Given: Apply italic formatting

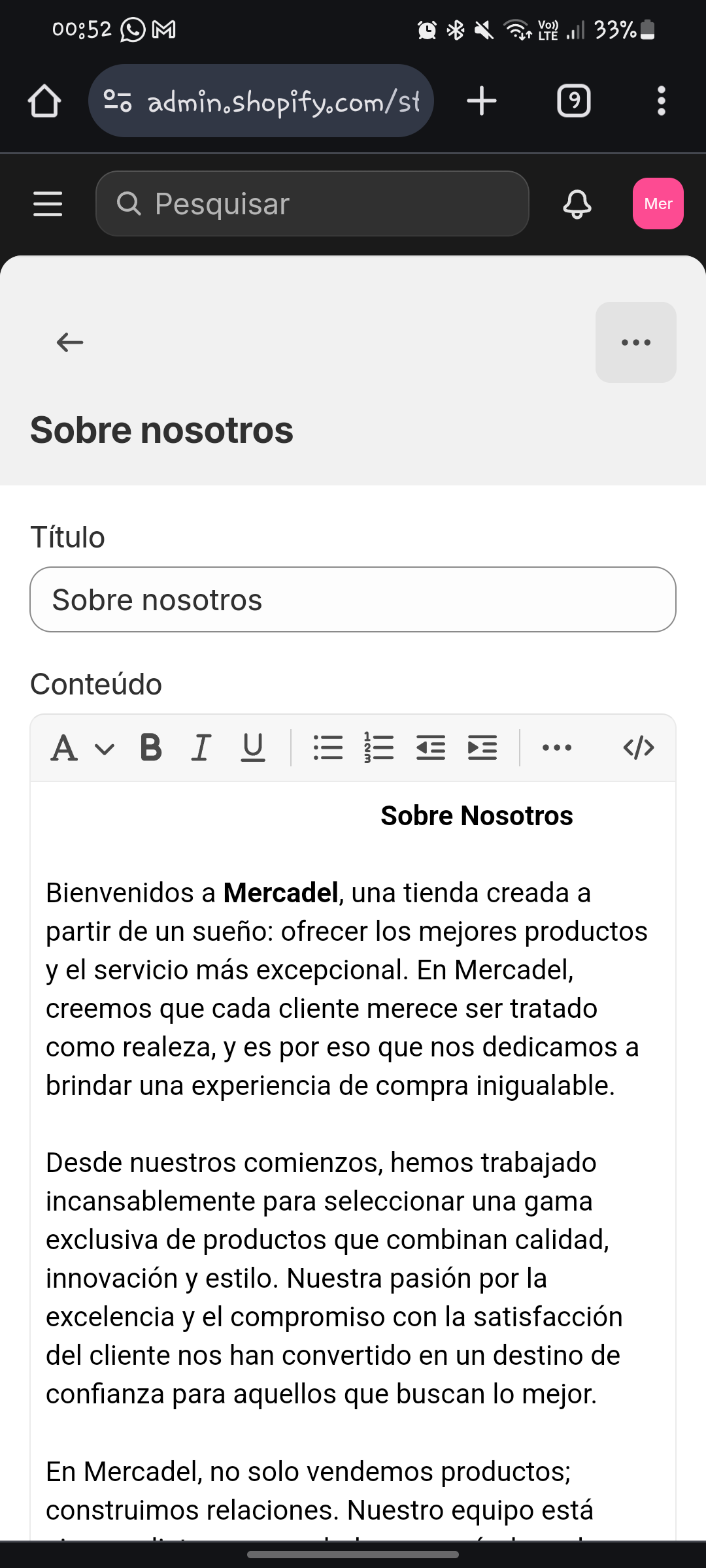Looking at the screenshot, I should pos(201,748).
